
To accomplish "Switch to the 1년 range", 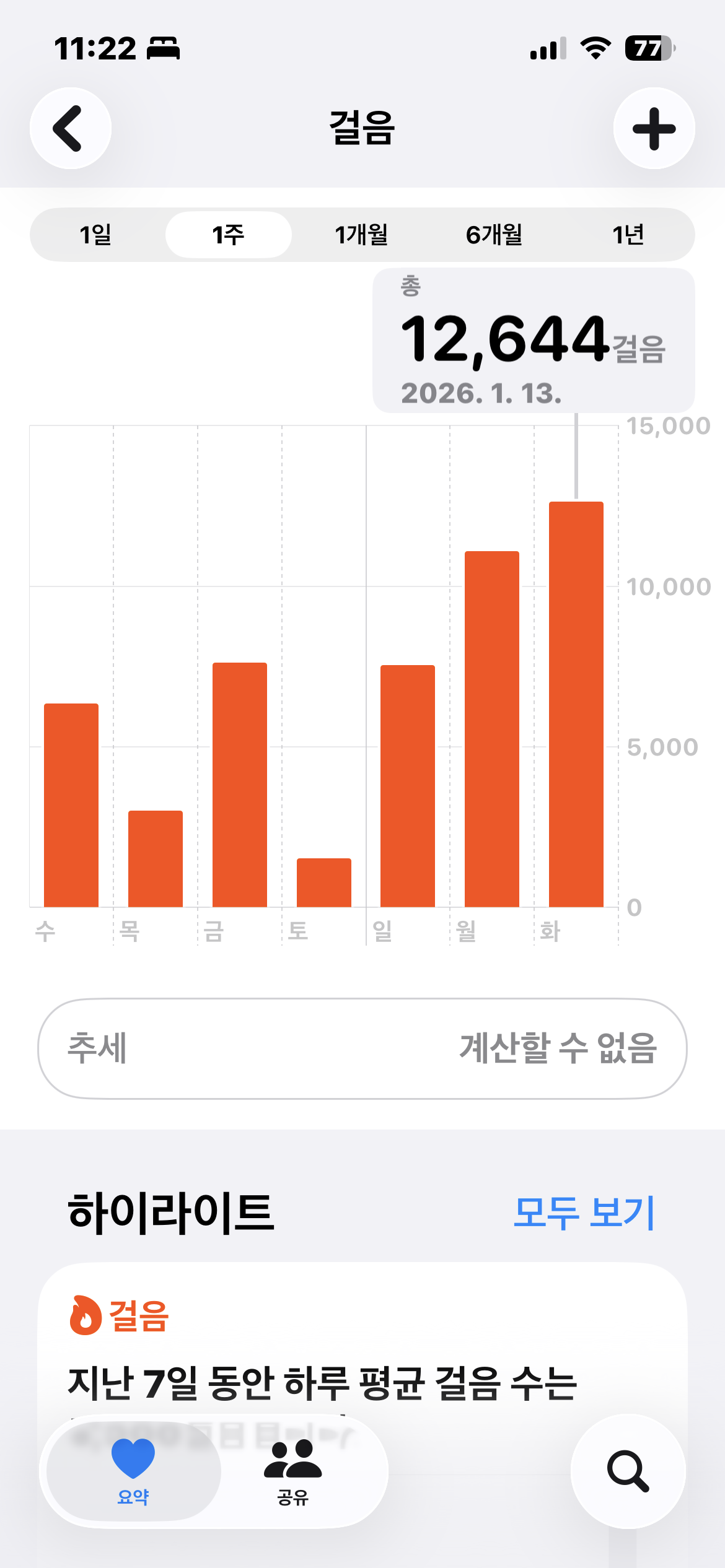I will tap(627, 235).
